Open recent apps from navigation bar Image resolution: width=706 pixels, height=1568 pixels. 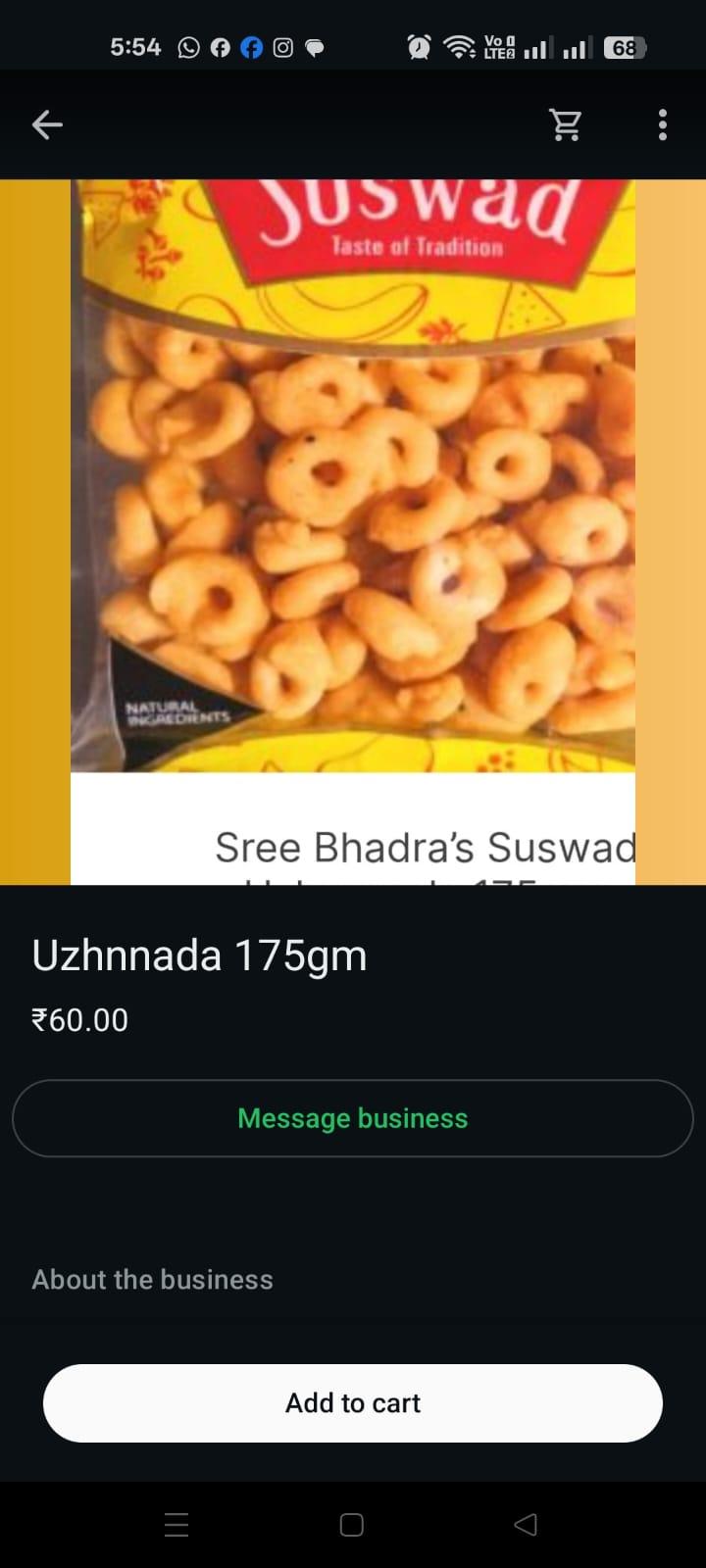click(176, 1525)
